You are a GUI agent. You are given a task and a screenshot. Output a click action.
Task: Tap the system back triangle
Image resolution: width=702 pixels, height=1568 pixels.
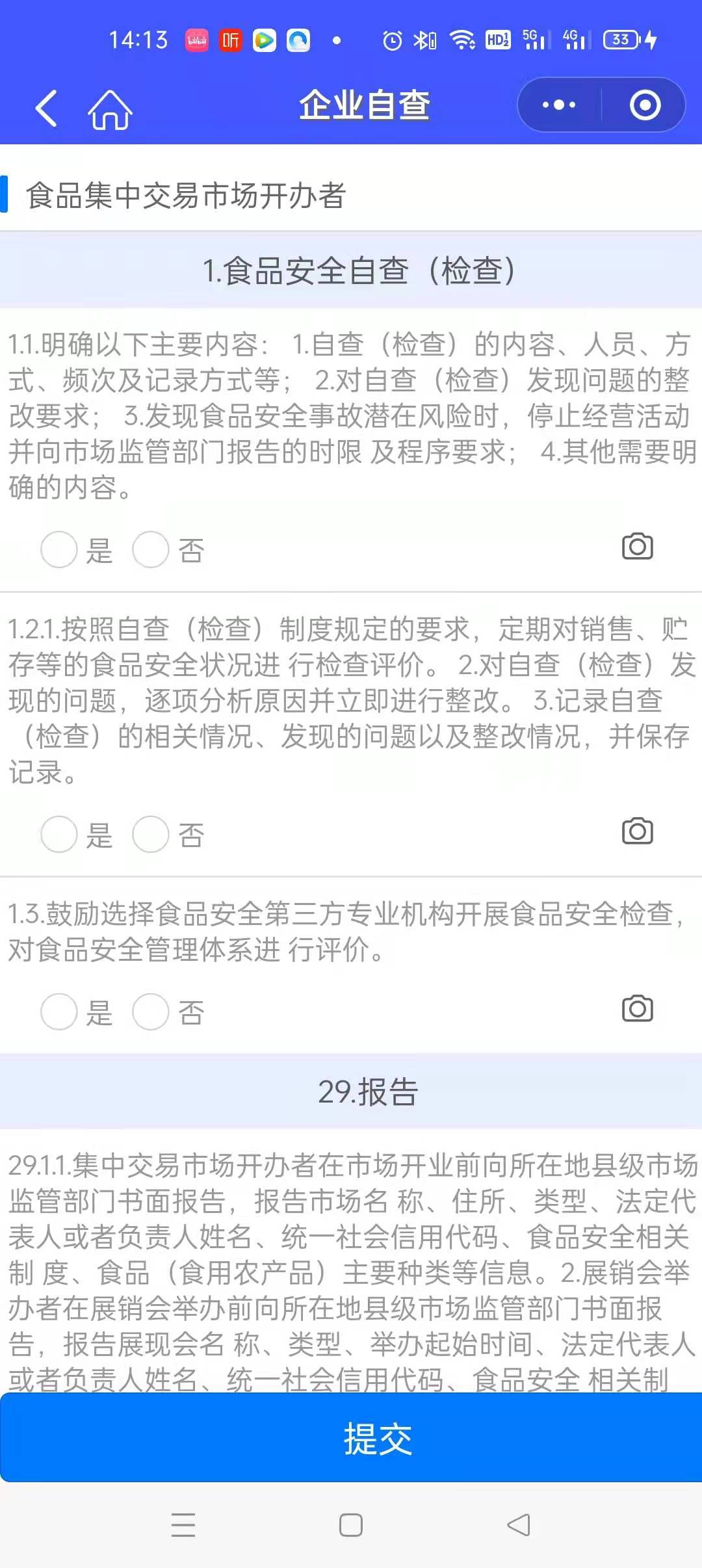click(519, 1525)
